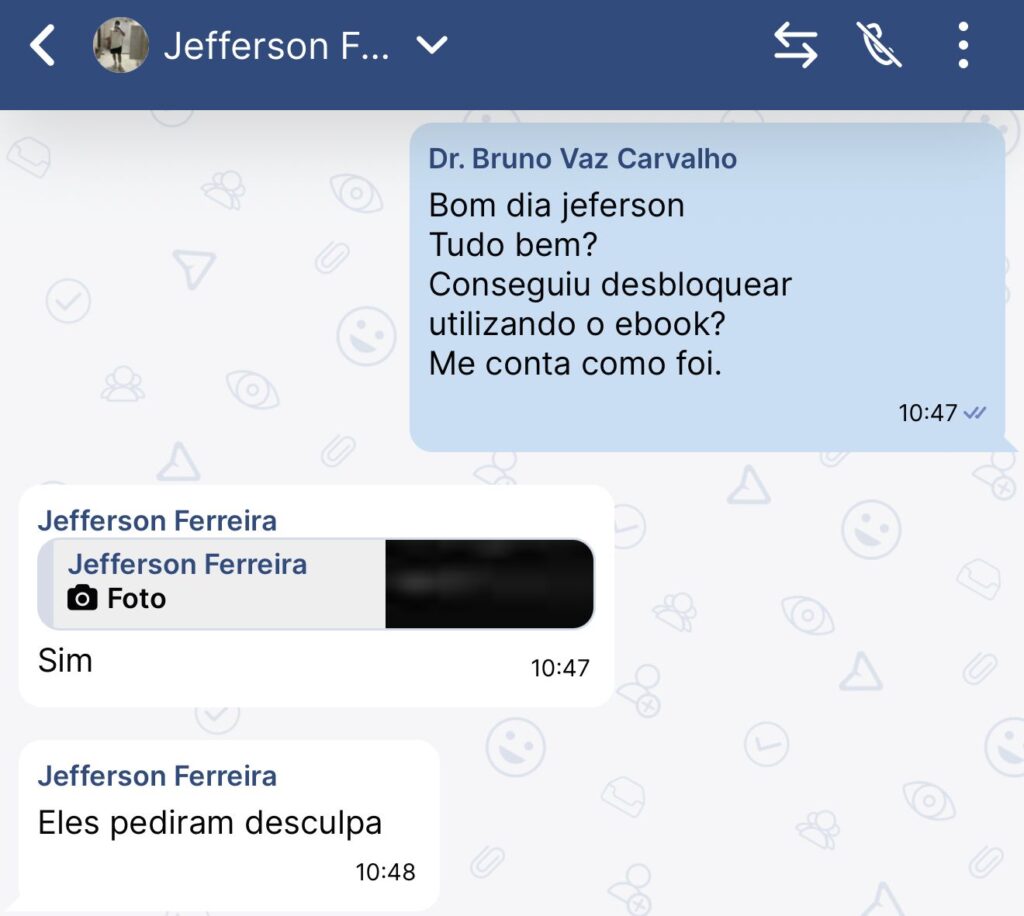Tap the transfer chat arrows icon
This screenshot has height=916, width=1024.
click(x=796, y=46)
